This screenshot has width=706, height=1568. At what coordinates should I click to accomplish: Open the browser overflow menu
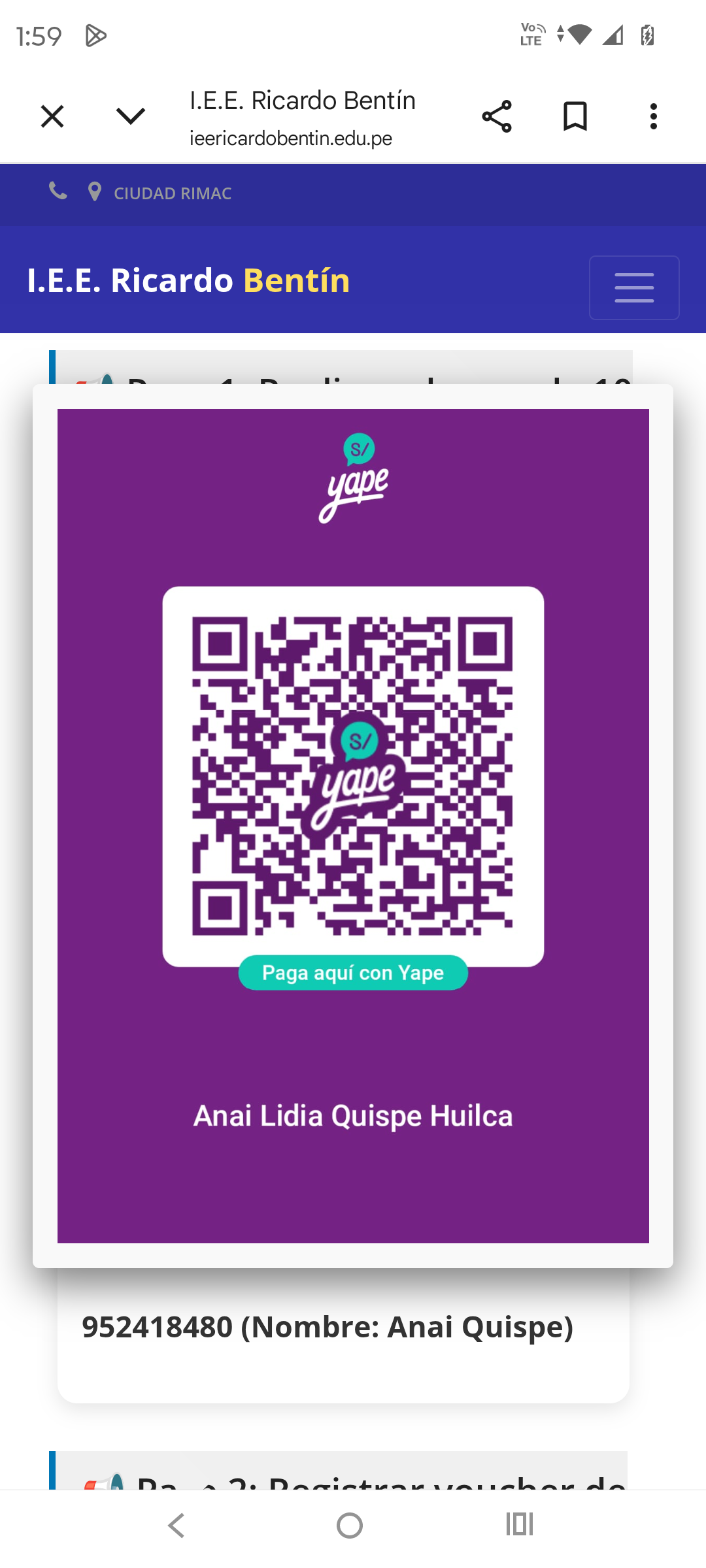pyautogui.click(x=654, y=117)
